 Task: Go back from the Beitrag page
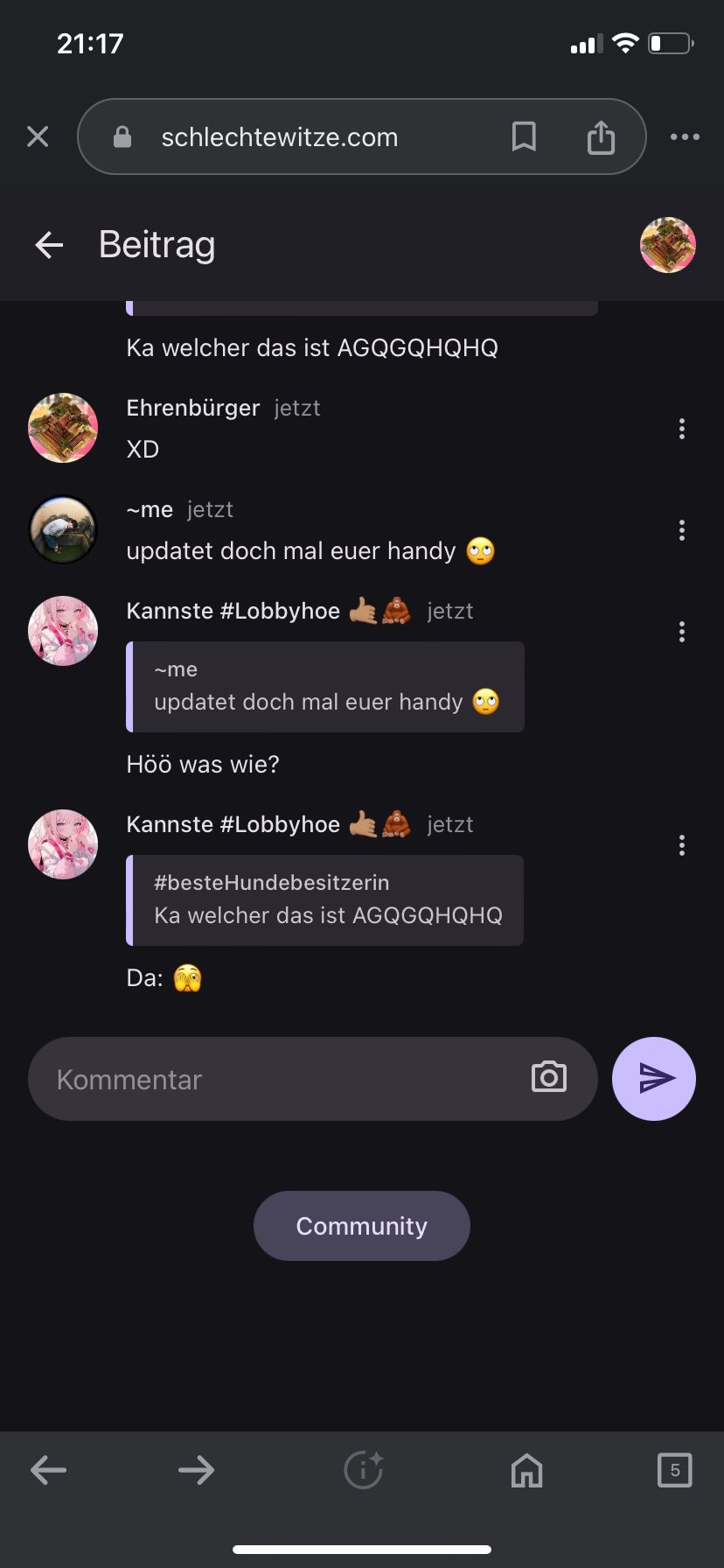pos(49,245)
